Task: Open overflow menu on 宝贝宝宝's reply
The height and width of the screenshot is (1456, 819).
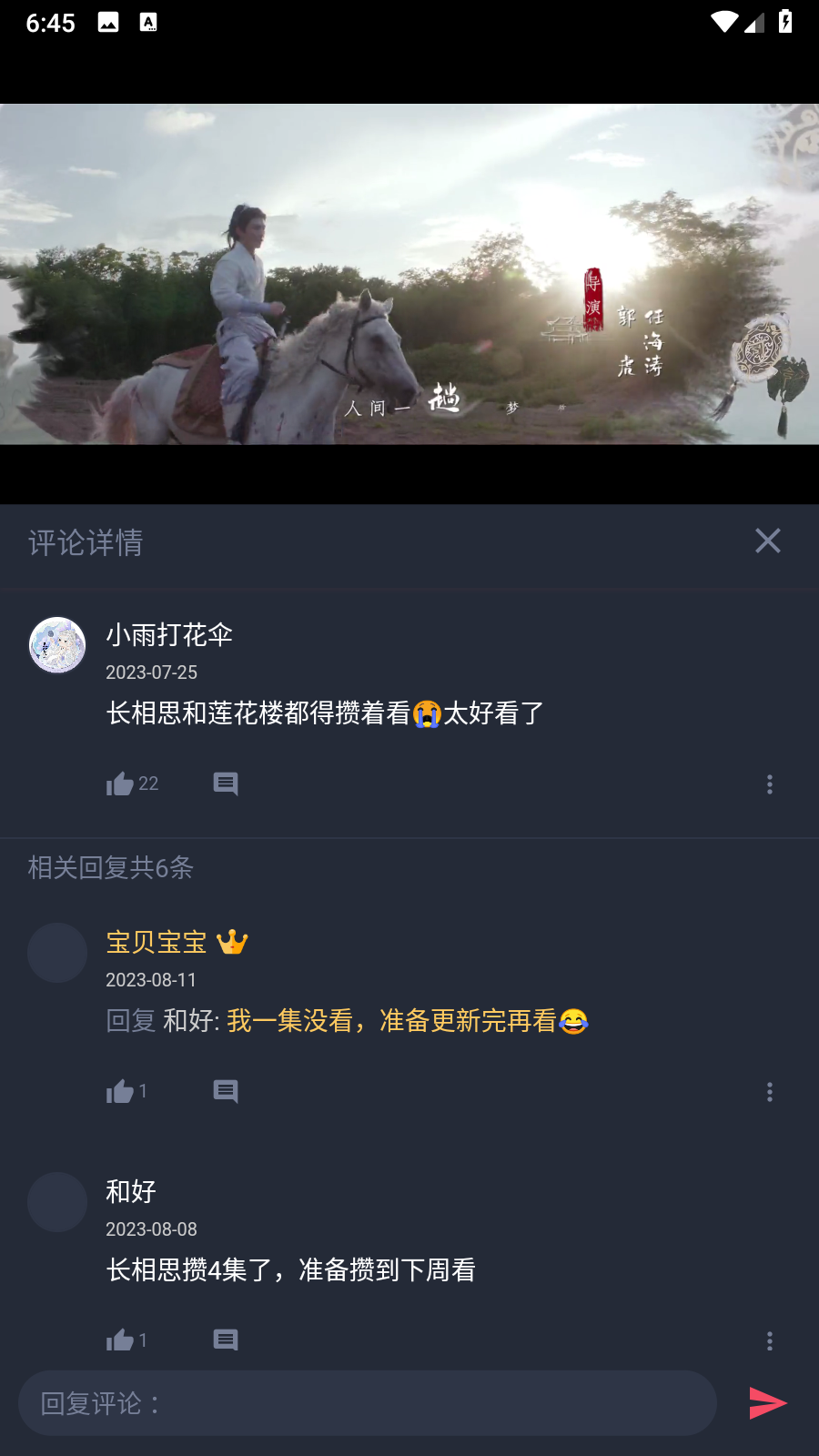Action: click(769, 1092)
